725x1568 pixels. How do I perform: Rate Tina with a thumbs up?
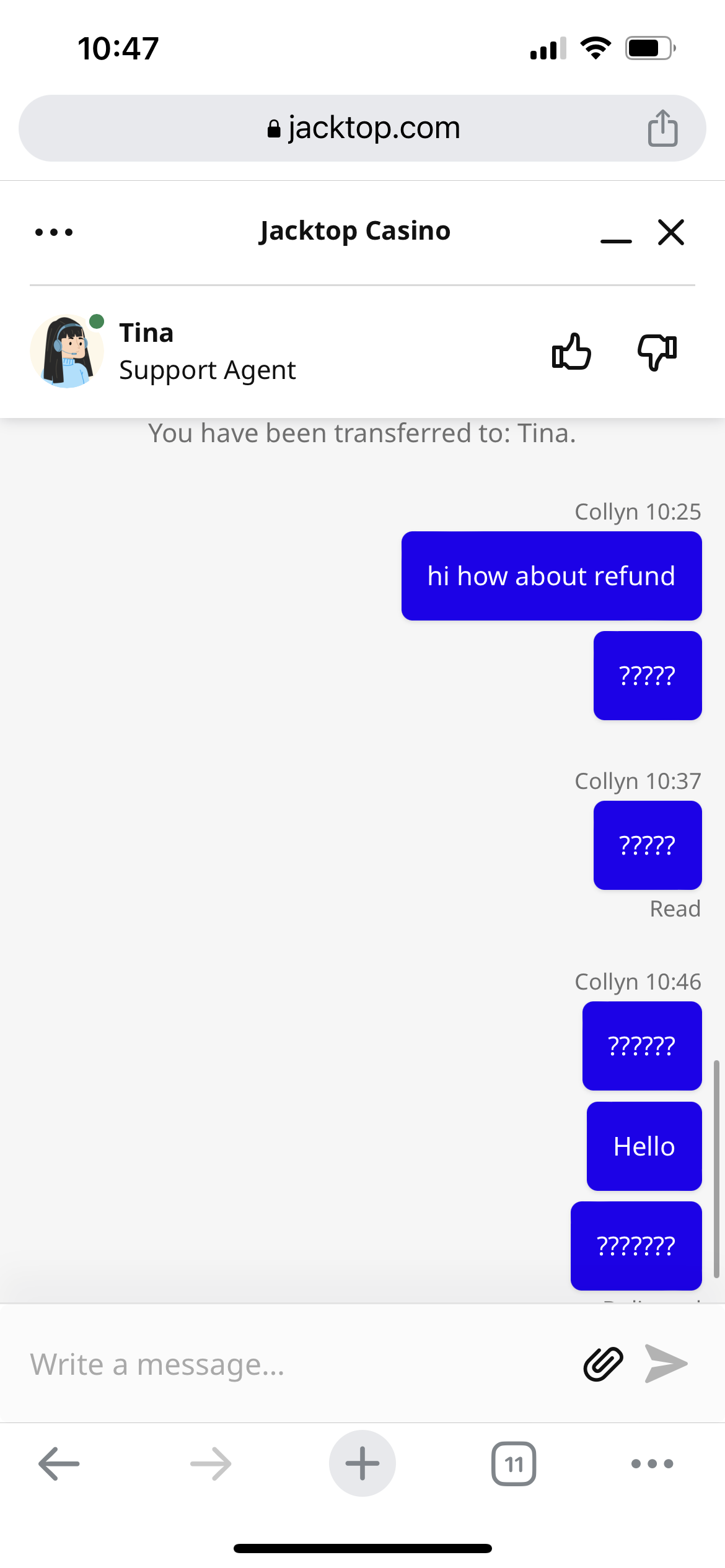pyautogui.click(x=571, y=352)
